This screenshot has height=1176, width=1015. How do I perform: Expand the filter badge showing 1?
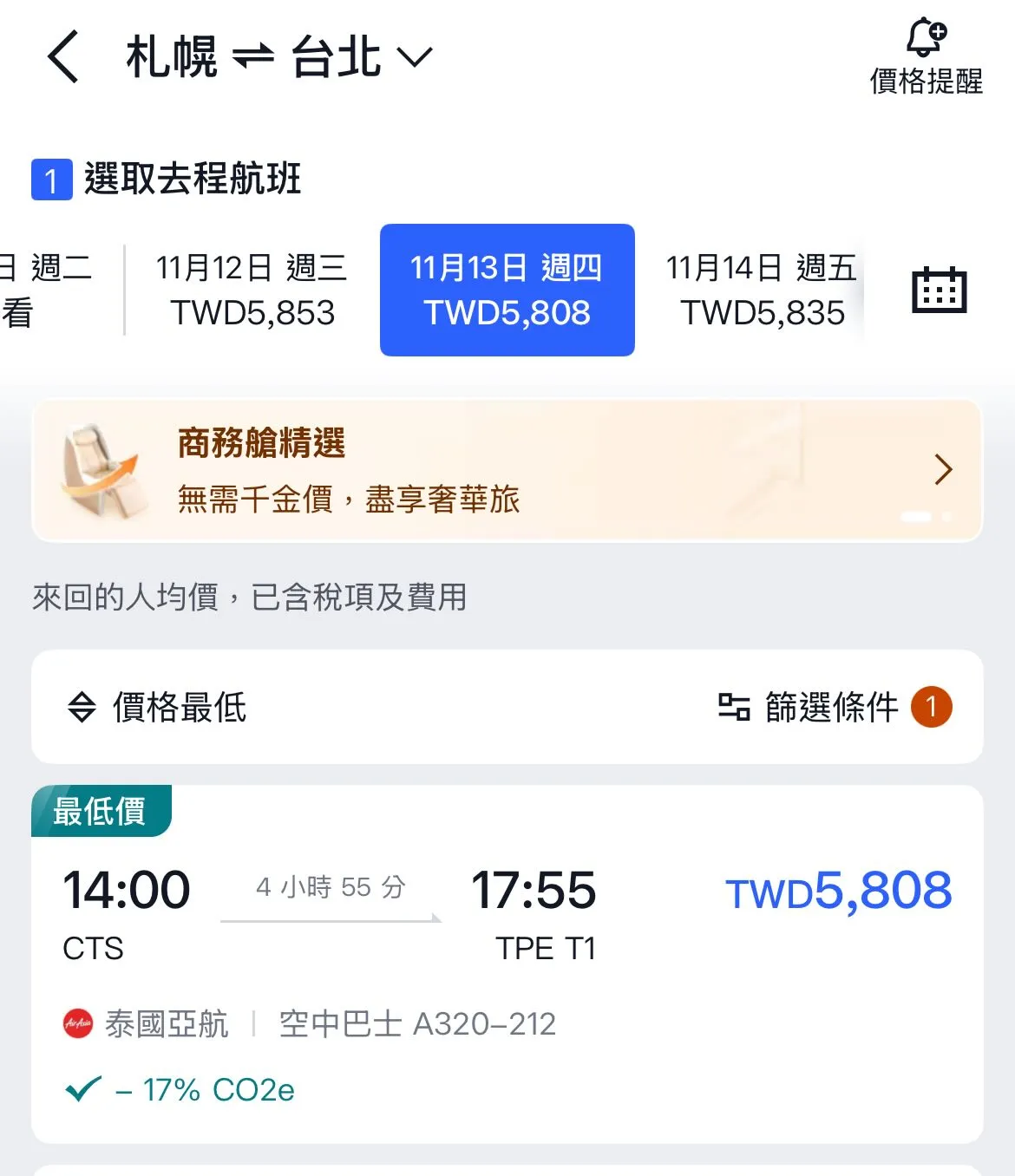click(932, 708)
